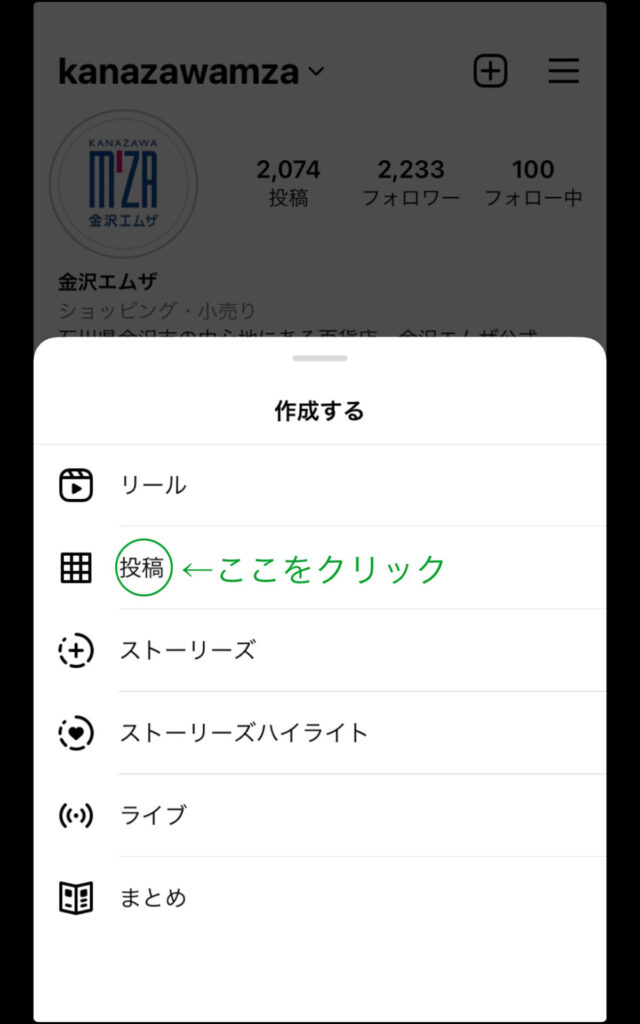Open the ストーリーズ creation option
This screenshot has height=1024, width=640.
tap(320, 650)
